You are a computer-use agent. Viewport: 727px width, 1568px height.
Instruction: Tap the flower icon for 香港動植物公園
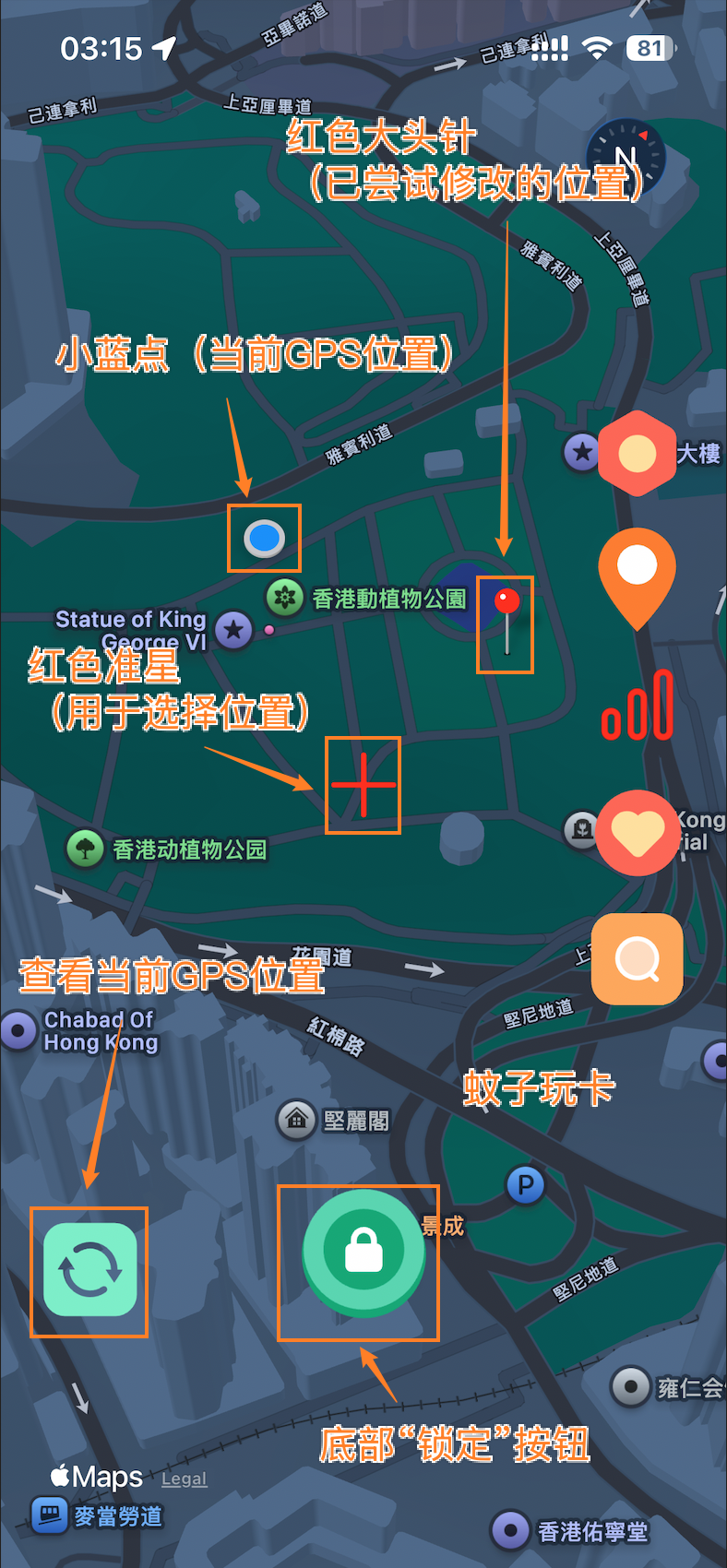pyautogui.click(x=284, y=598)
